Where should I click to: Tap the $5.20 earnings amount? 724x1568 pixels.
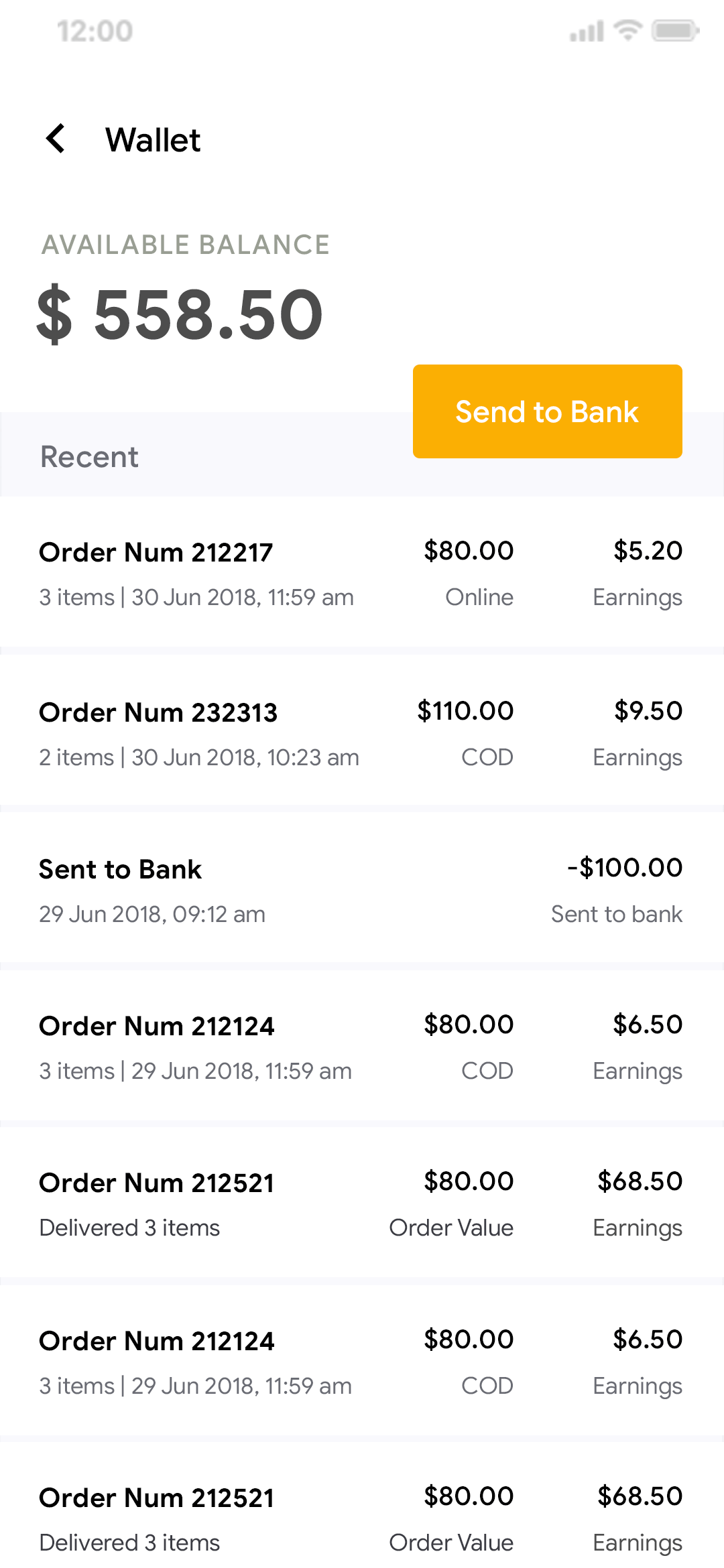coord(648,551)
